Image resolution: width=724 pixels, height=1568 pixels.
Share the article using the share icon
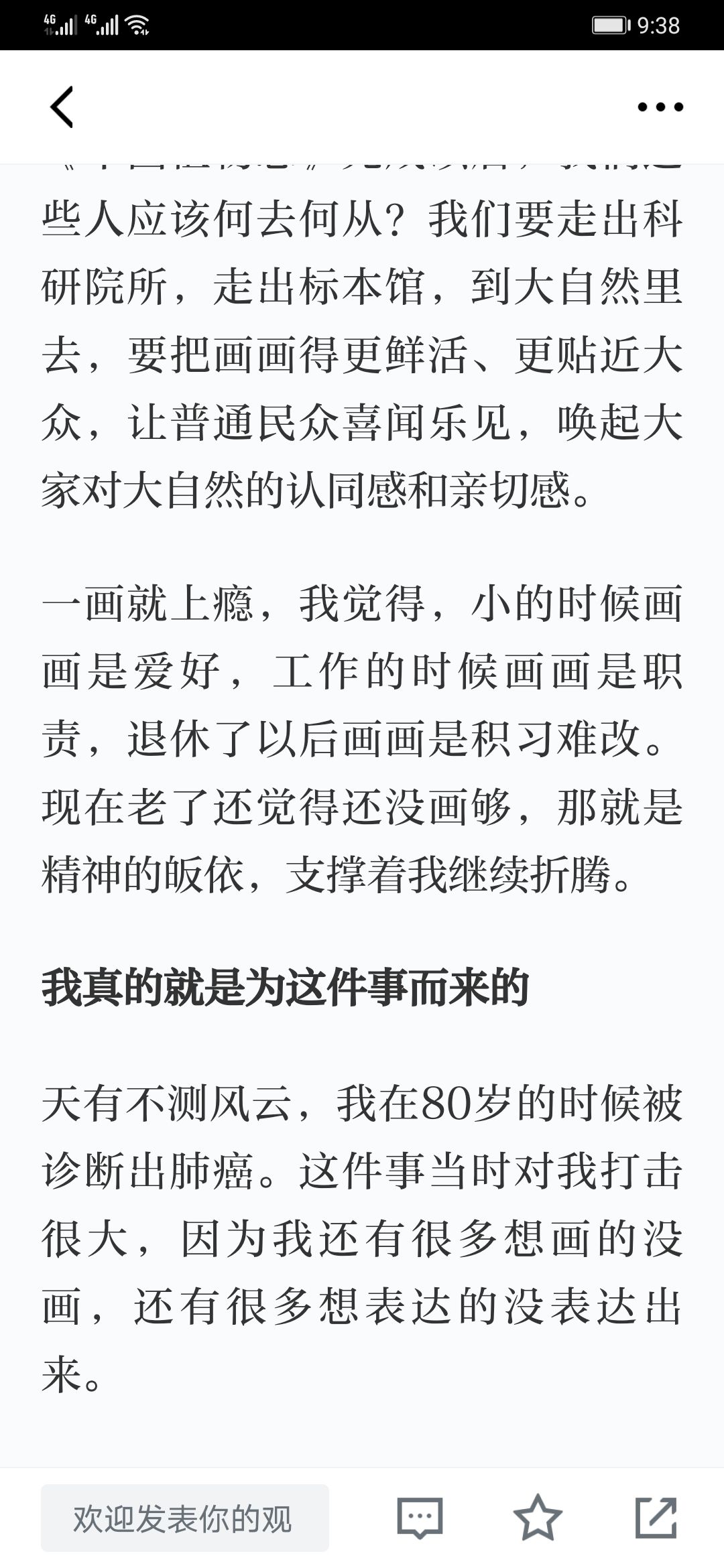point(656,1517)
